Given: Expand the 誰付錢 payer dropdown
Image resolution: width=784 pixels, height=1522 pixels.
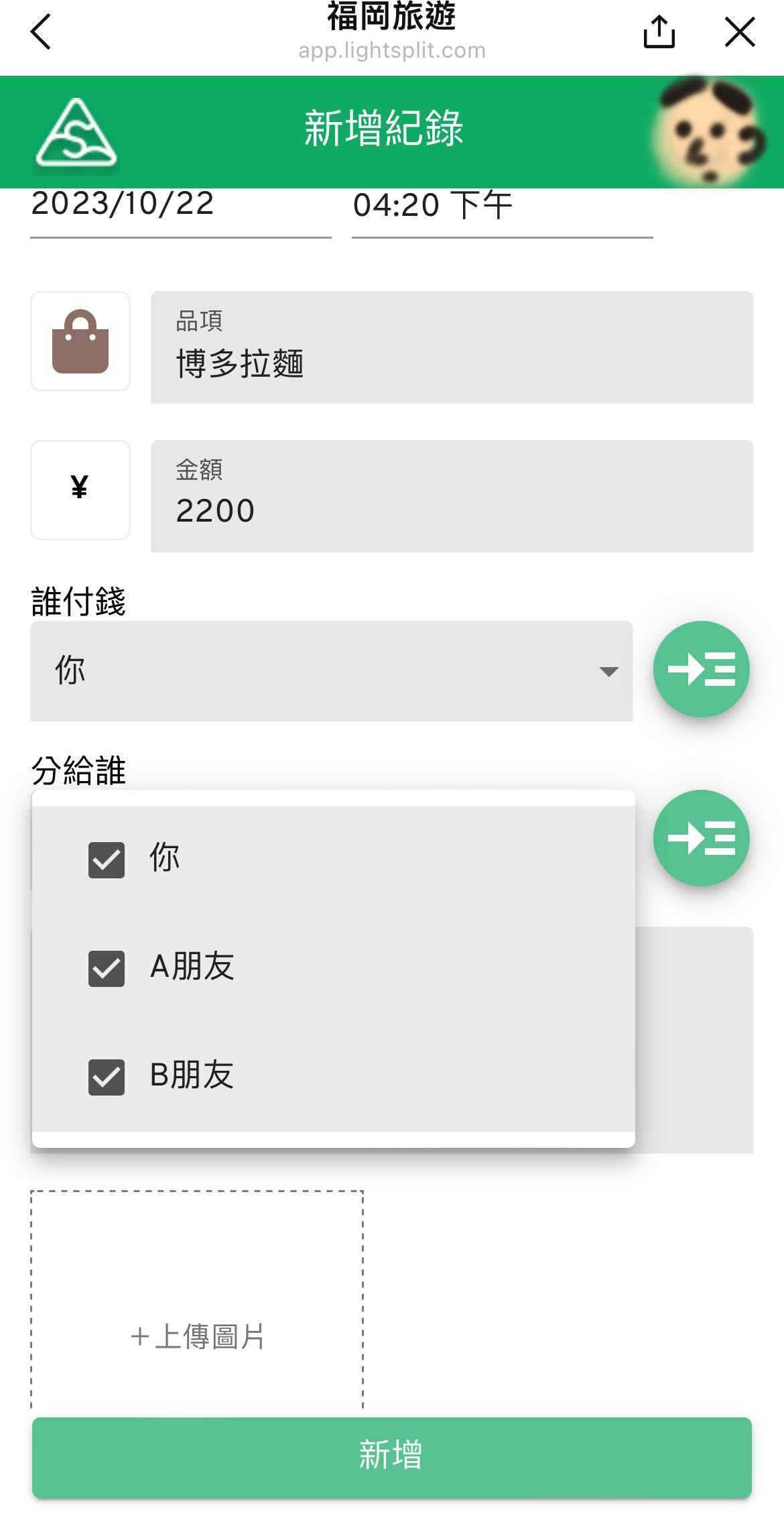Looking at the screenshot, I should point(332,671).
